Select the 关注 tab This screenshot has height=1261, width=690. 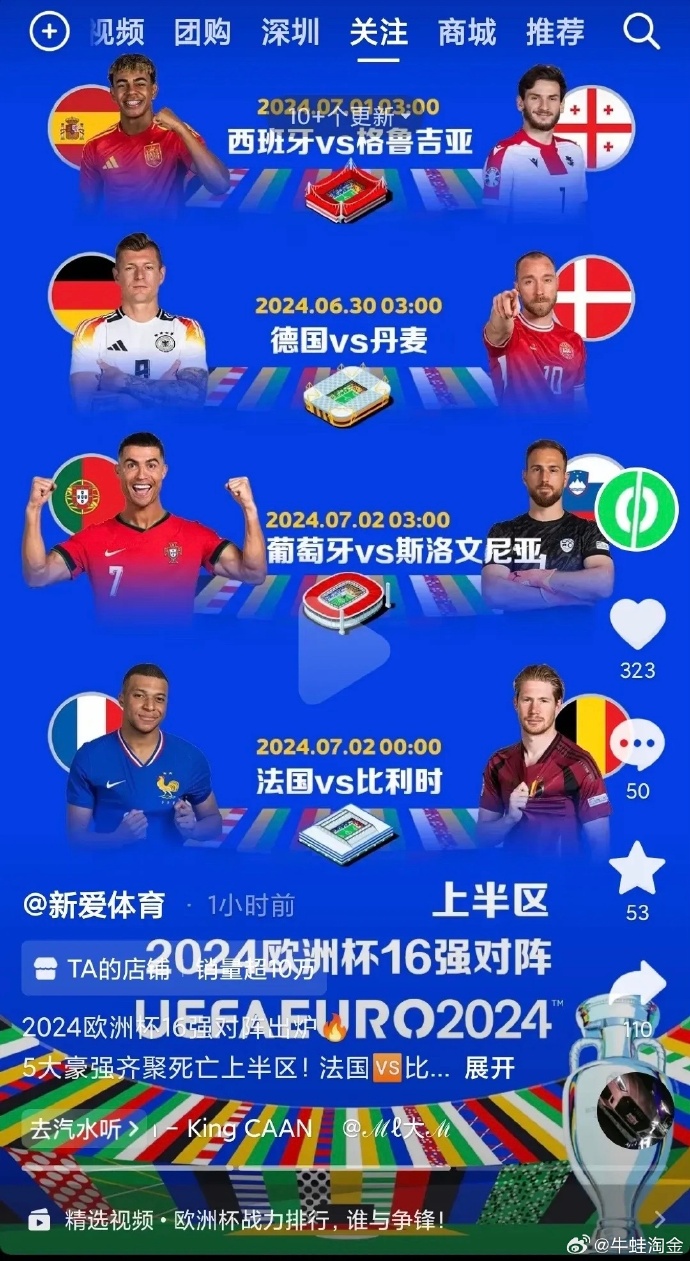pos(379,33)
